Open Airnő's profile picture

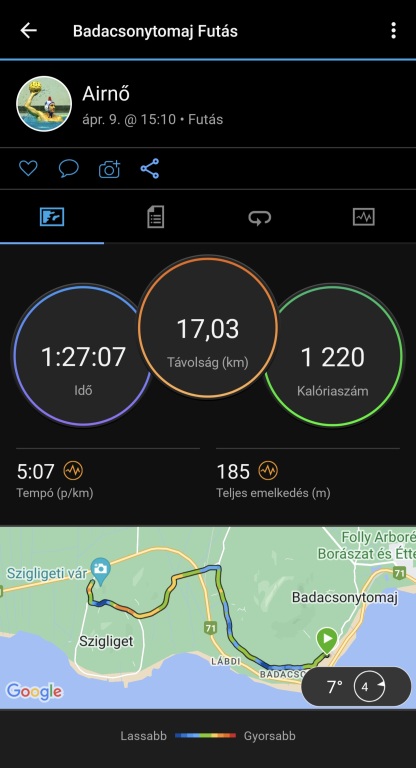44,104
